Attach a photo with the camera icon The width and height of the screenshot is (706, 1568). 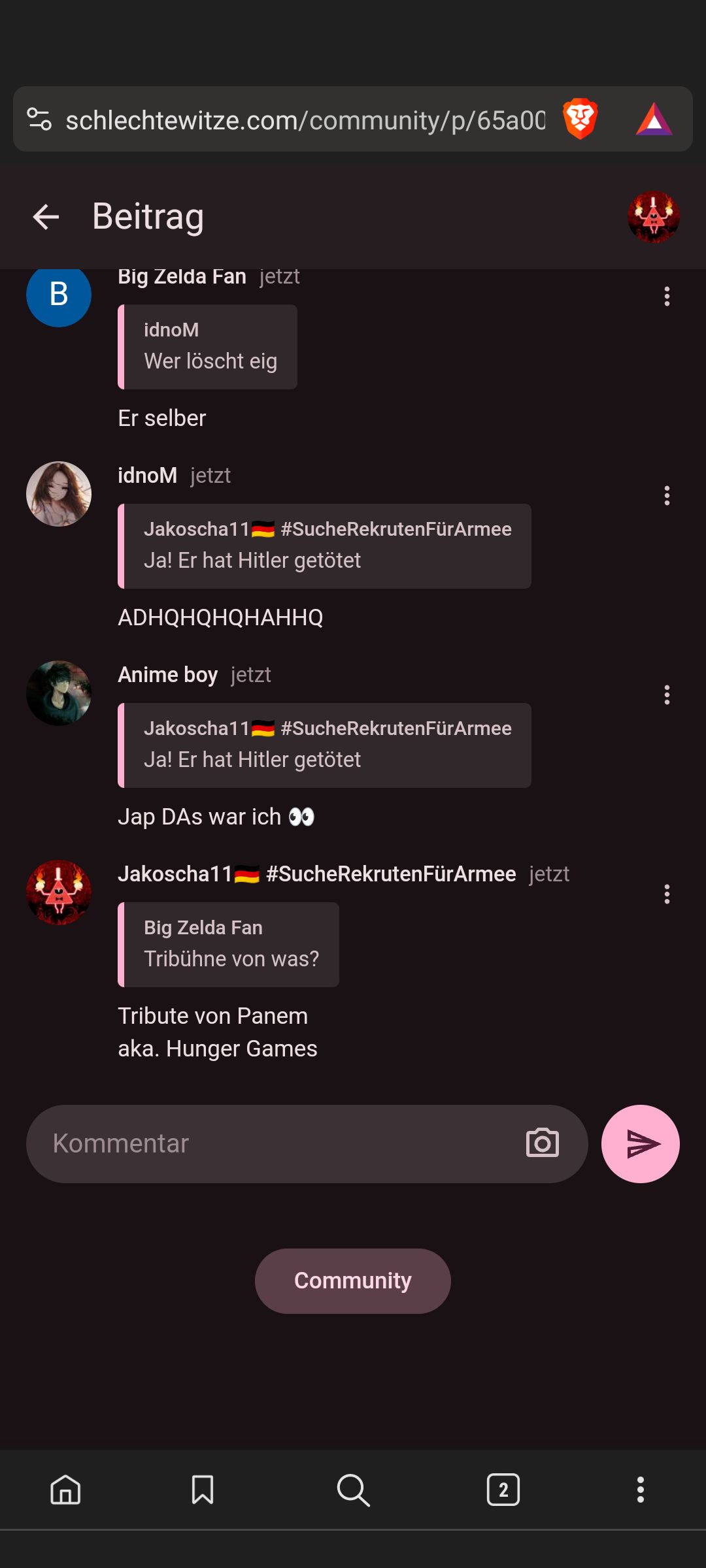[x=542, y=1144]
